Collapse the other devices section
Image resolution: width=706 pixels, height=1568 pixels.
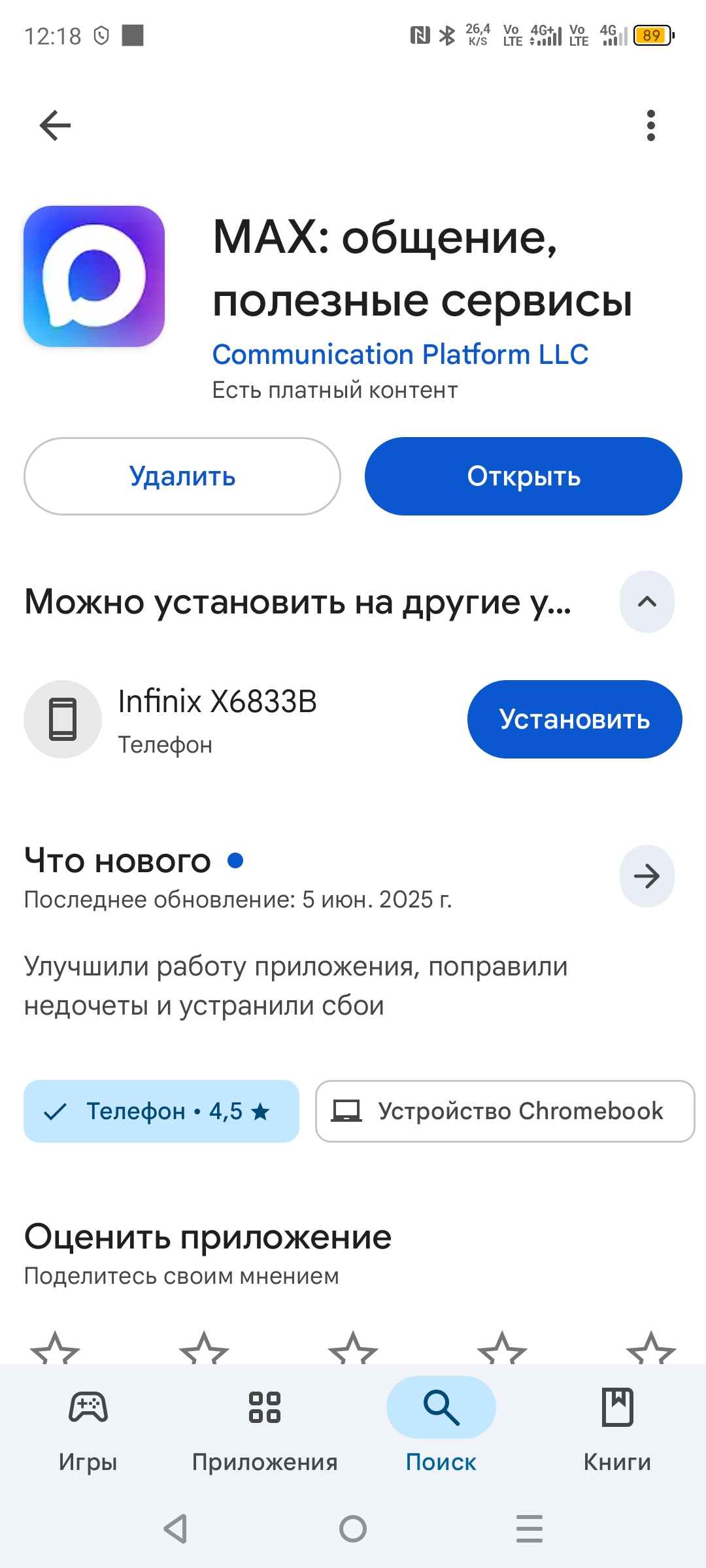click(647, 602)
